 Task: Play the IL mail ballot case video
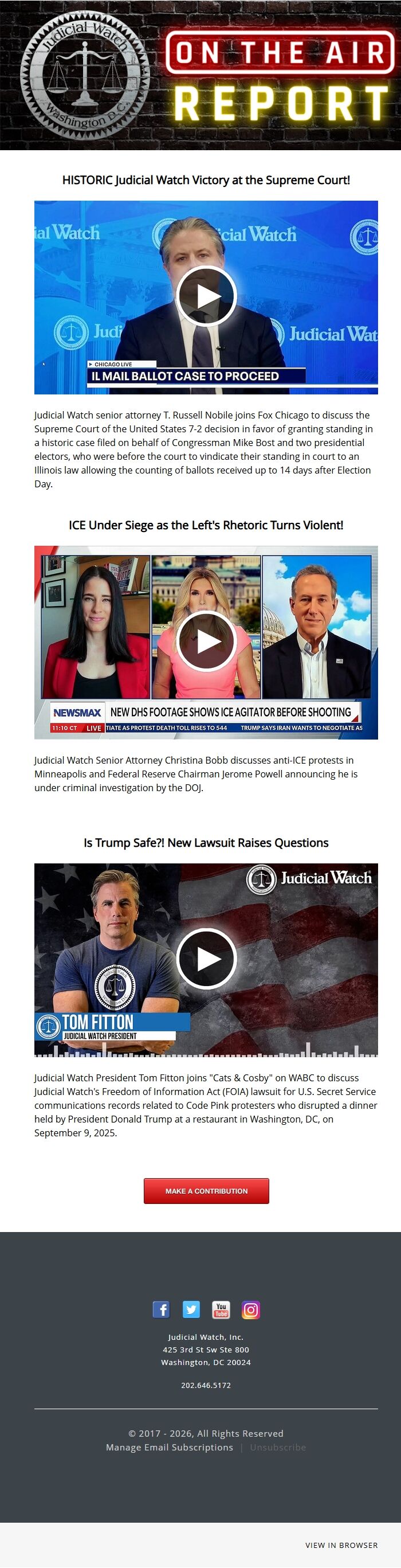(206, 296)
